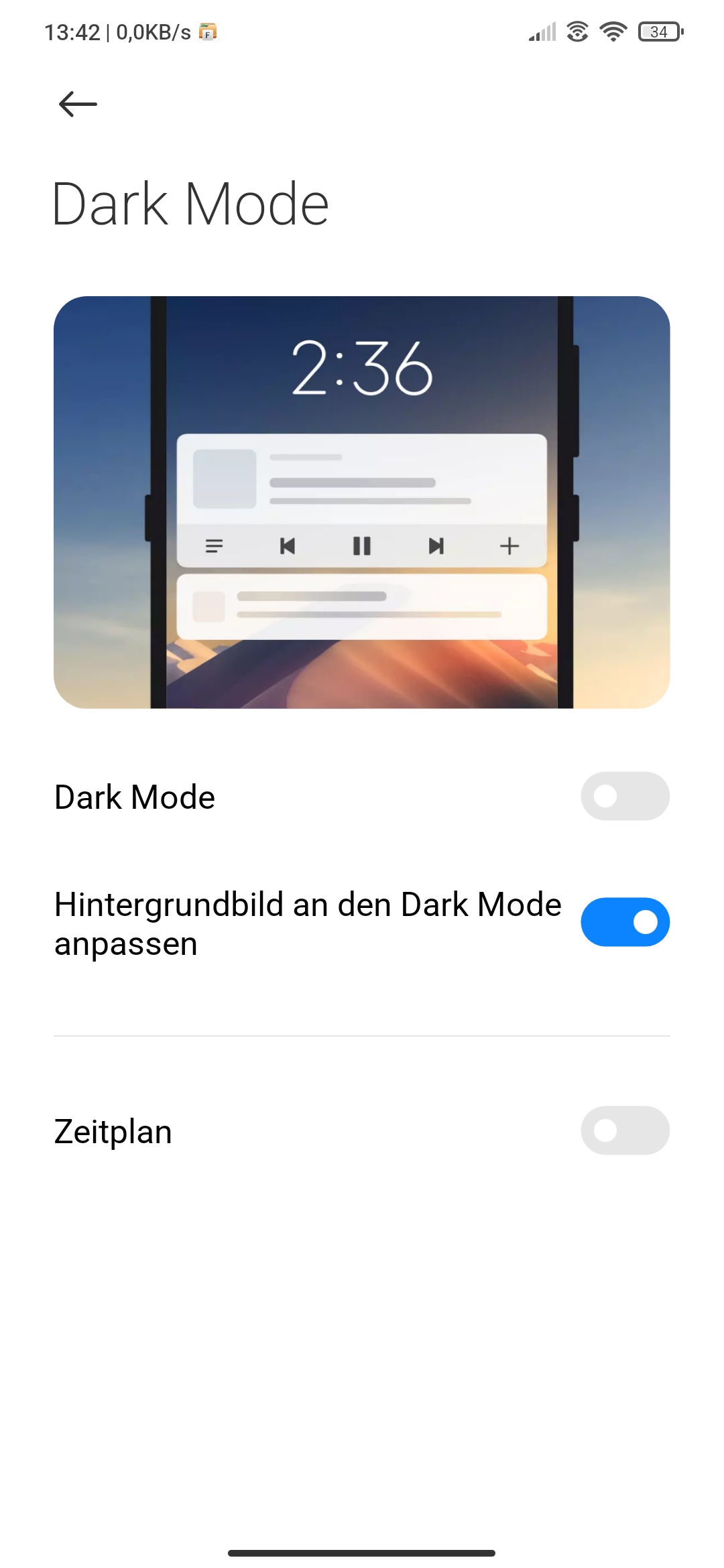724x1568 pixels.
Task: Turn off Hintergrundbild an den Dark Mode anpassen
Action: point(625,922)
